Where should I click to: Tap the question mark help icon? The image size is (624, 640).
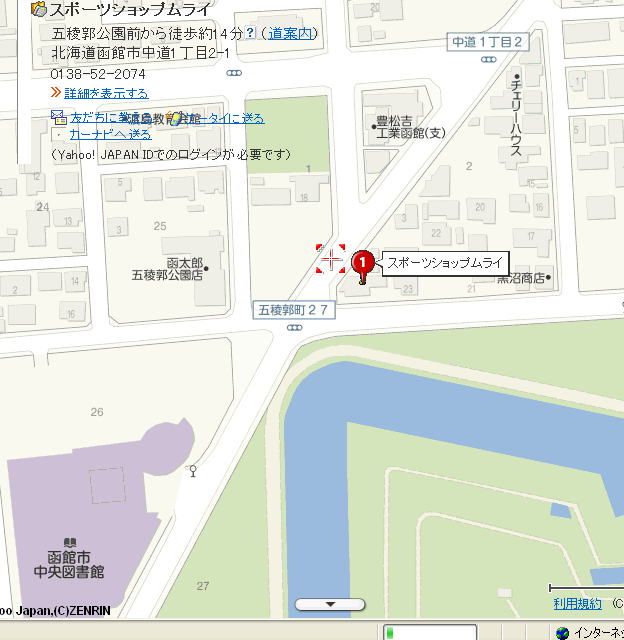click(249, 33)
